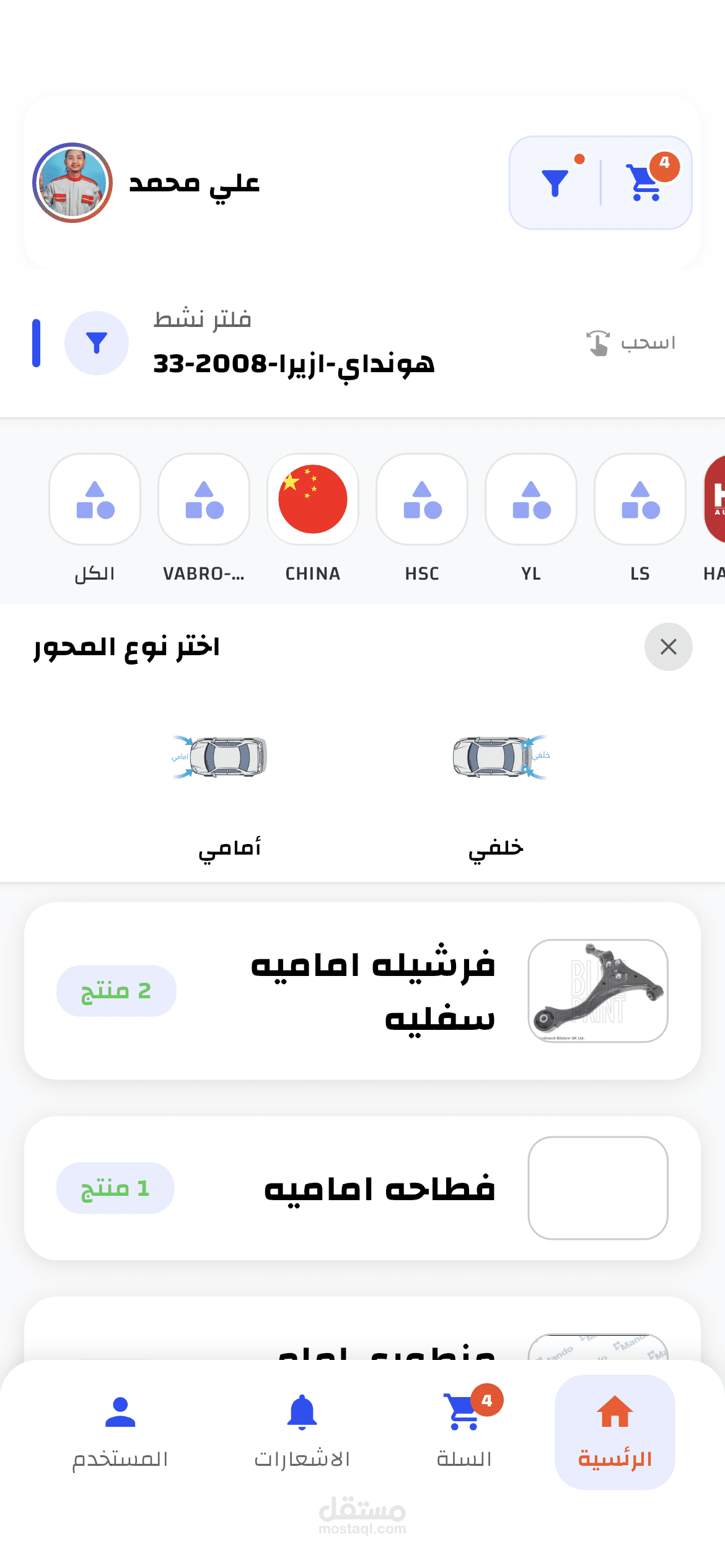Switch to الرئسية home tab
This screenshot has height=1568, width=725.
(615, 1432)
